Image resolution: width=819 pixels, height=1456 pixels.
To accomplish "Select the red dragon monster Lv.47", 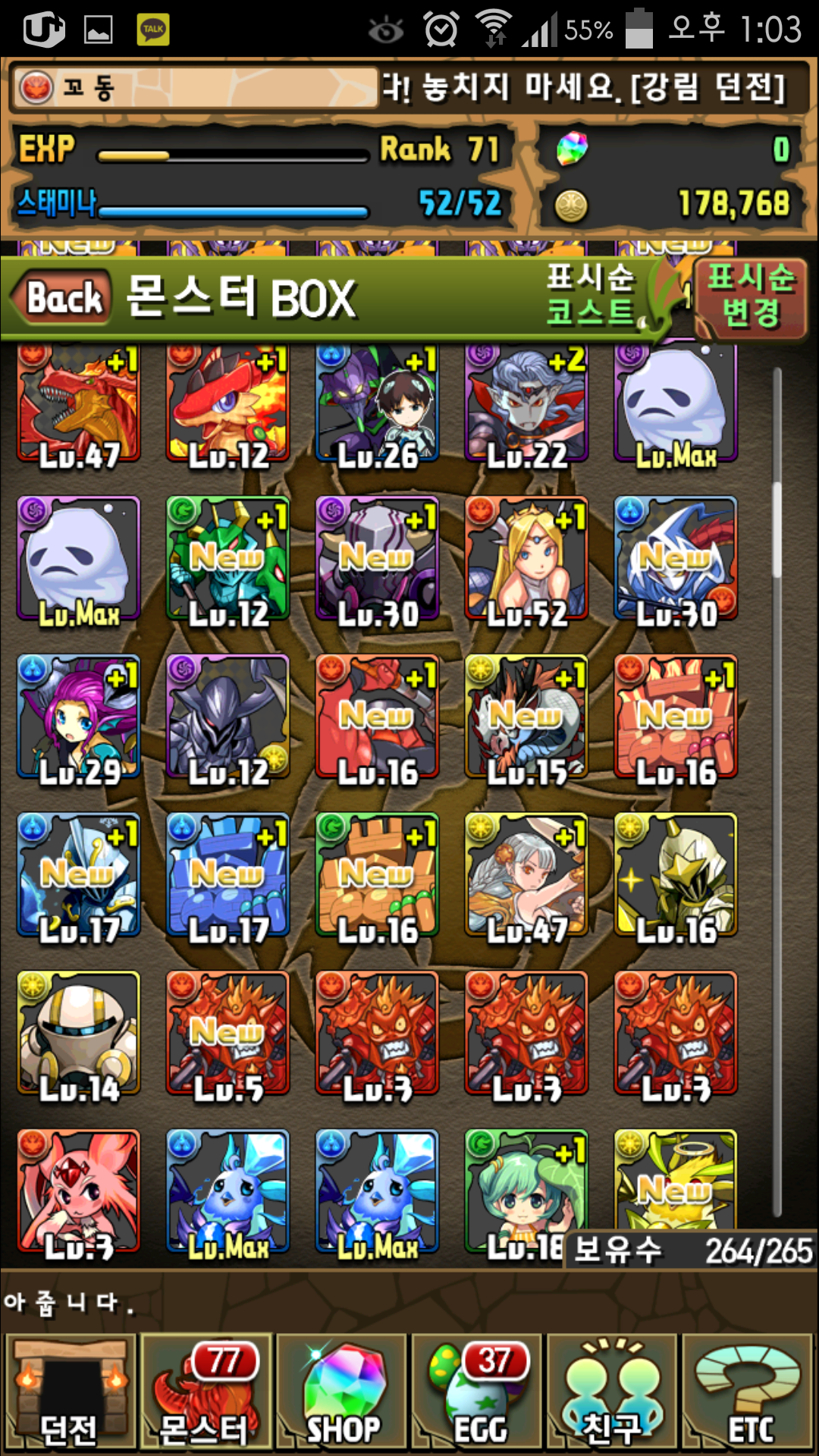I will pyautogui.click(x=78, y=406).
